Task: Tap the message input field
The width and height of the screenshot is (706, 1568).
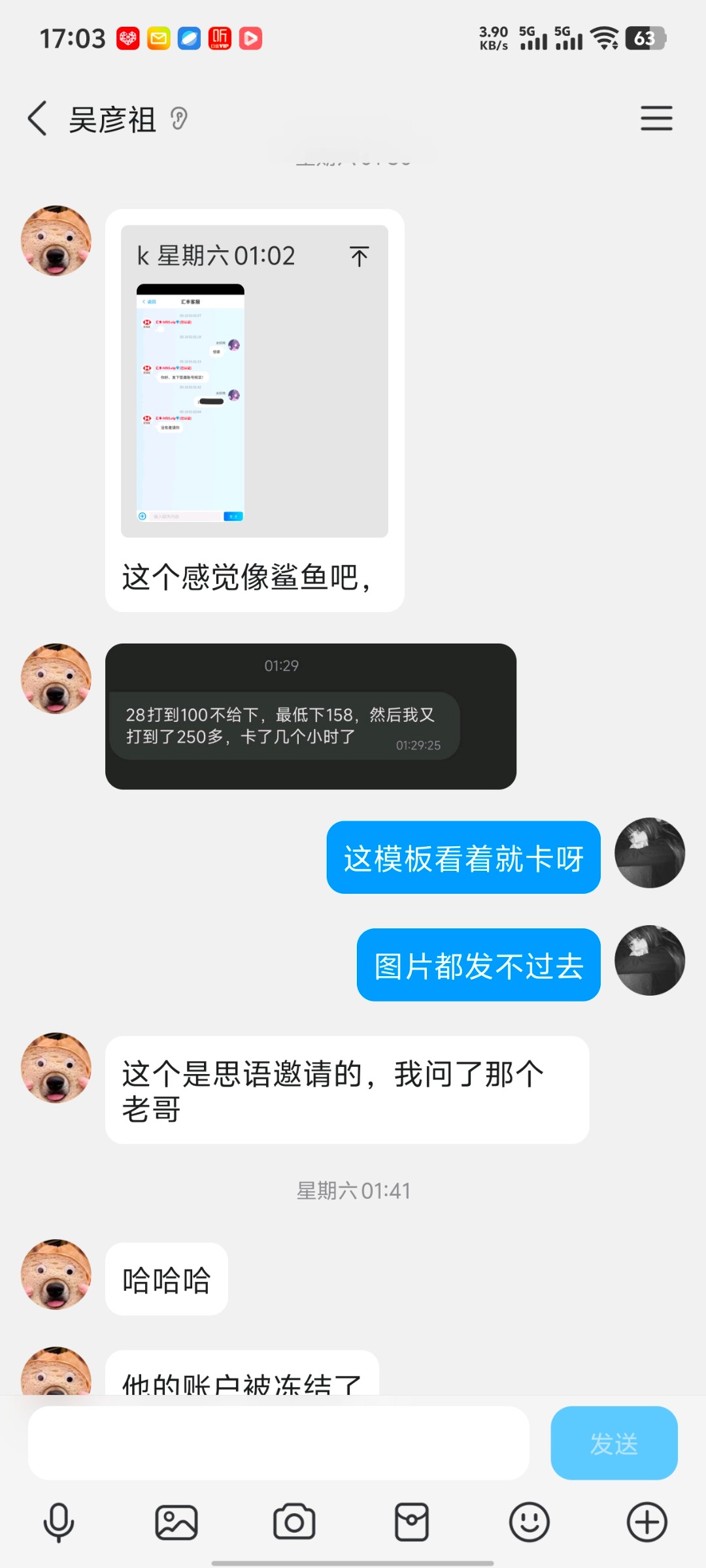Action: tap(278, 1443)
